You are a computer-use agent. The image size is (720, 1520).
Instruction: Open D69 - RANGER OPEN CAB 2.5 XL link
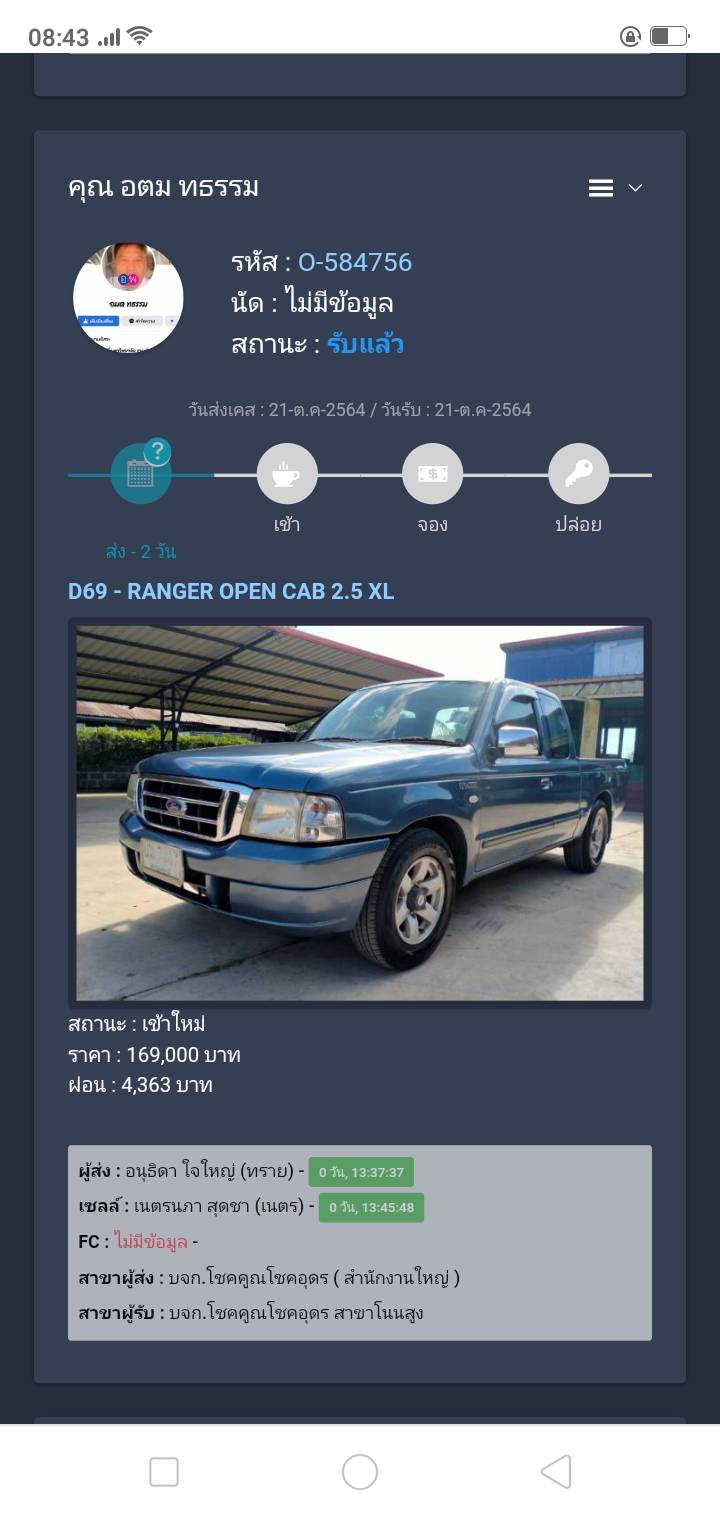tap(231, 591)
